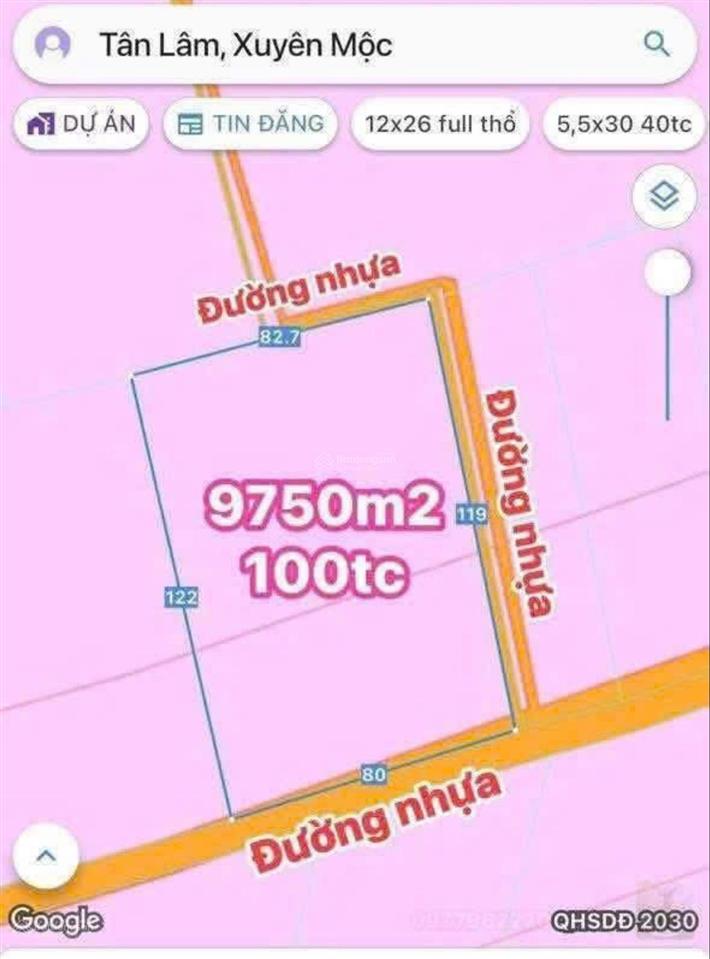The height and width of the screenshot is (959, 710).
Task: Open the 12x26 full thổ listing chip
Action: click(441, 125)
